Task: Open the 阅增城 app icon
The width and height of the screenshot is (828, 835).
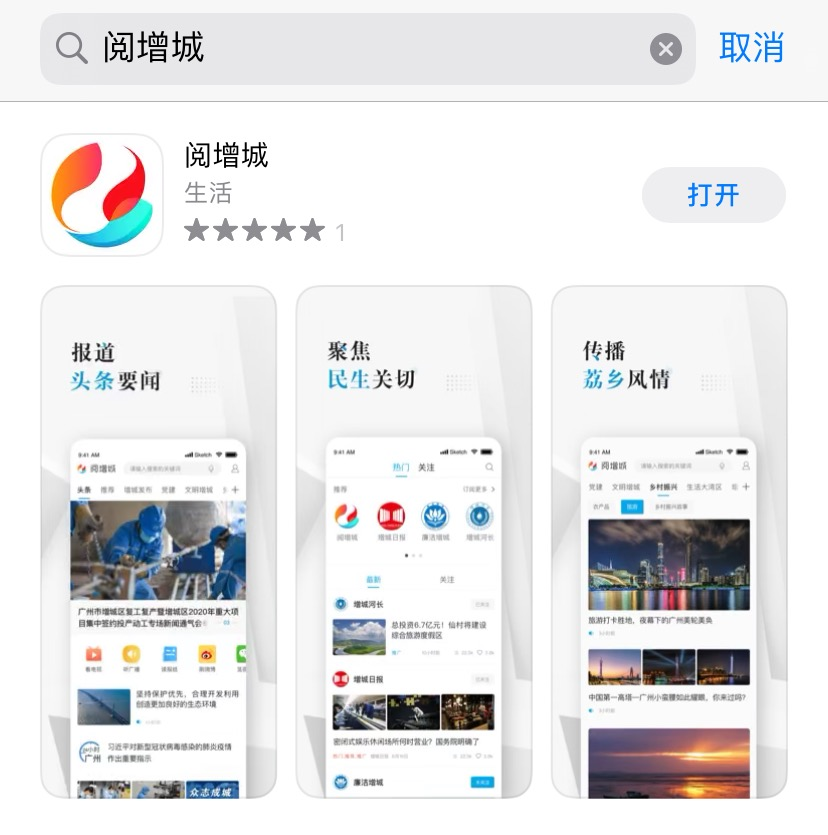Action: (102, 195)
